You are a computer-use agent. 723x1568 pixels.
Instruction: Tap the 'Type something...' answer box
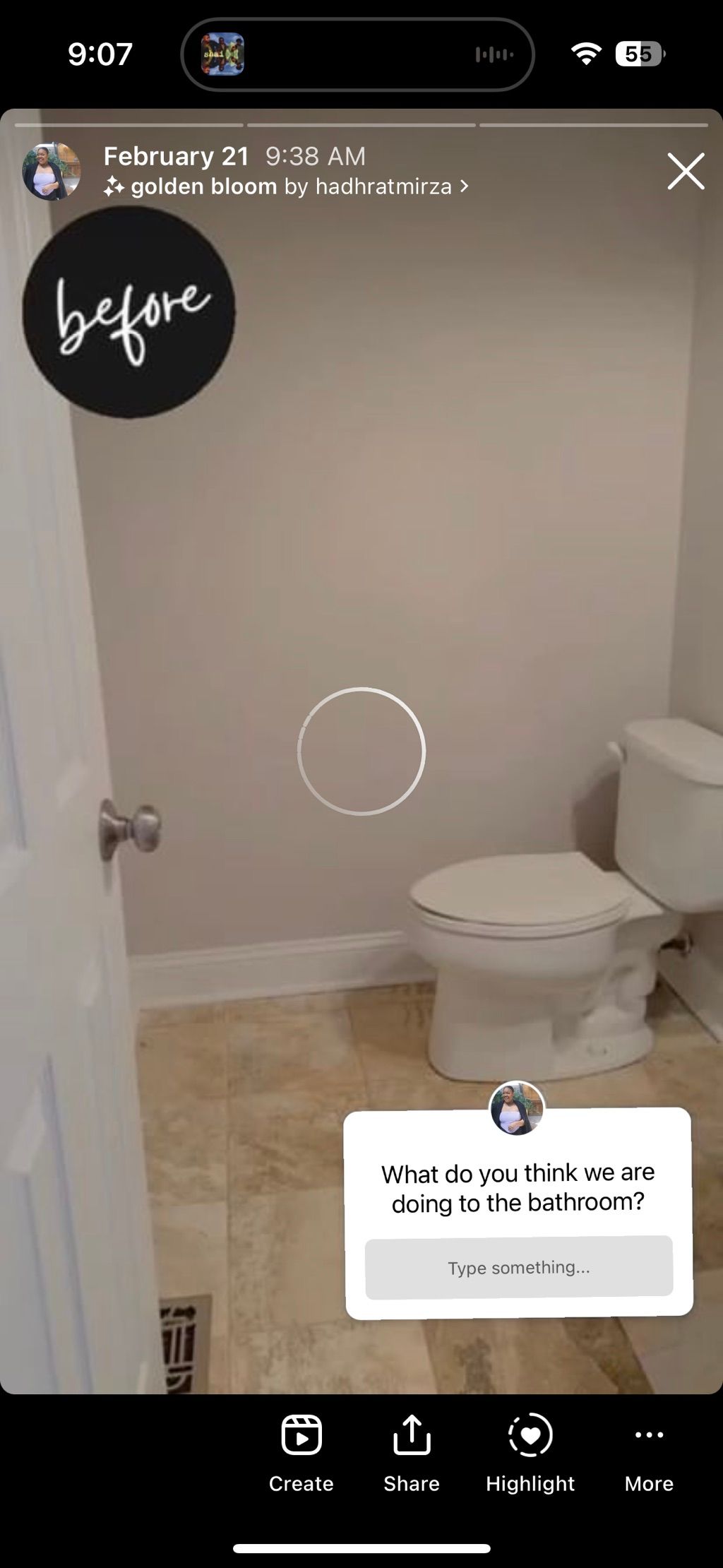point(518,1267)
